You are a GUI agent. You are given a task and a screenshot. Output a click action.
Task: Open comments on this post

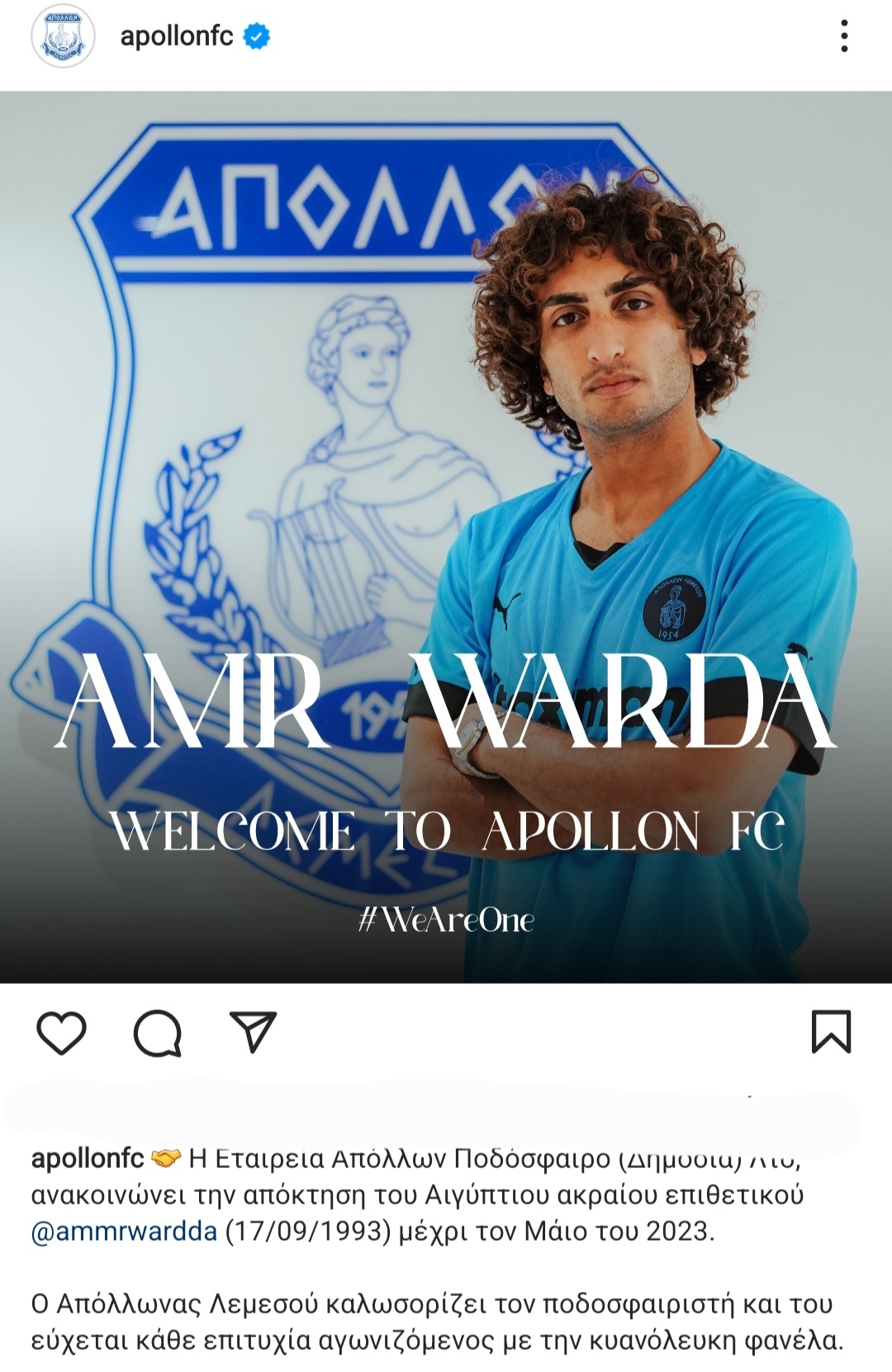pos(157,1033)
